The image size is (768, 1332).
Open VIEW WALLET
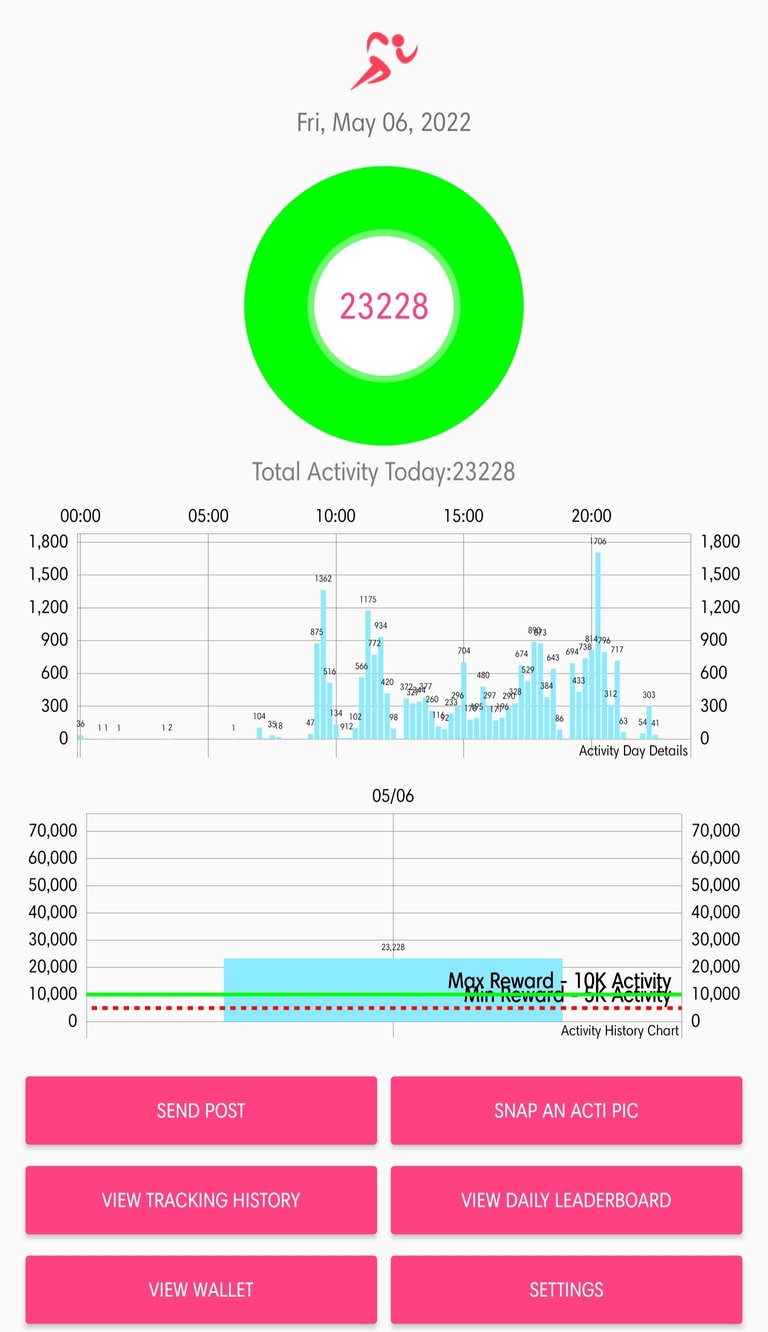pyautogui.click(x=201, y=1289)
